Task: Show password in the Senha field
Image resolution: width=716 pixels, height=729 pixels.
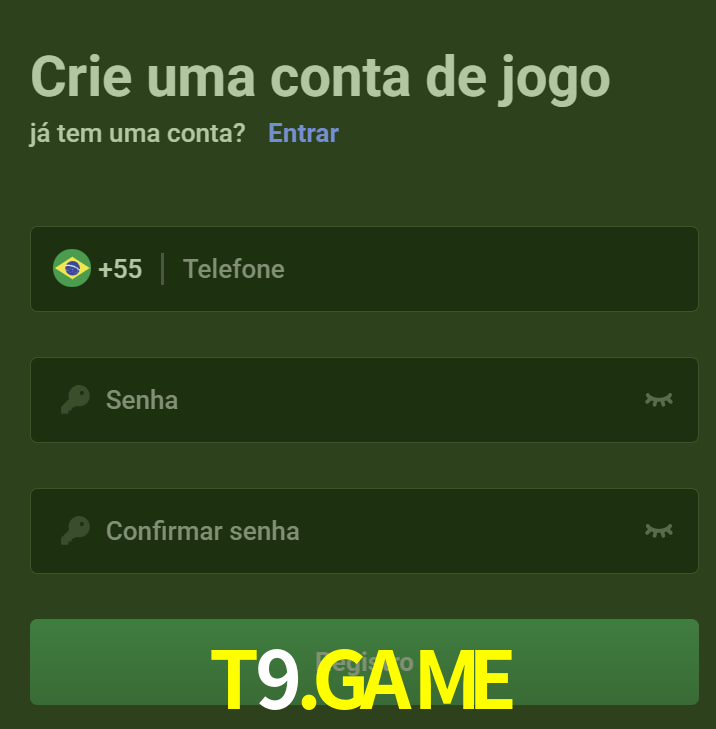Action: (658, 400)
